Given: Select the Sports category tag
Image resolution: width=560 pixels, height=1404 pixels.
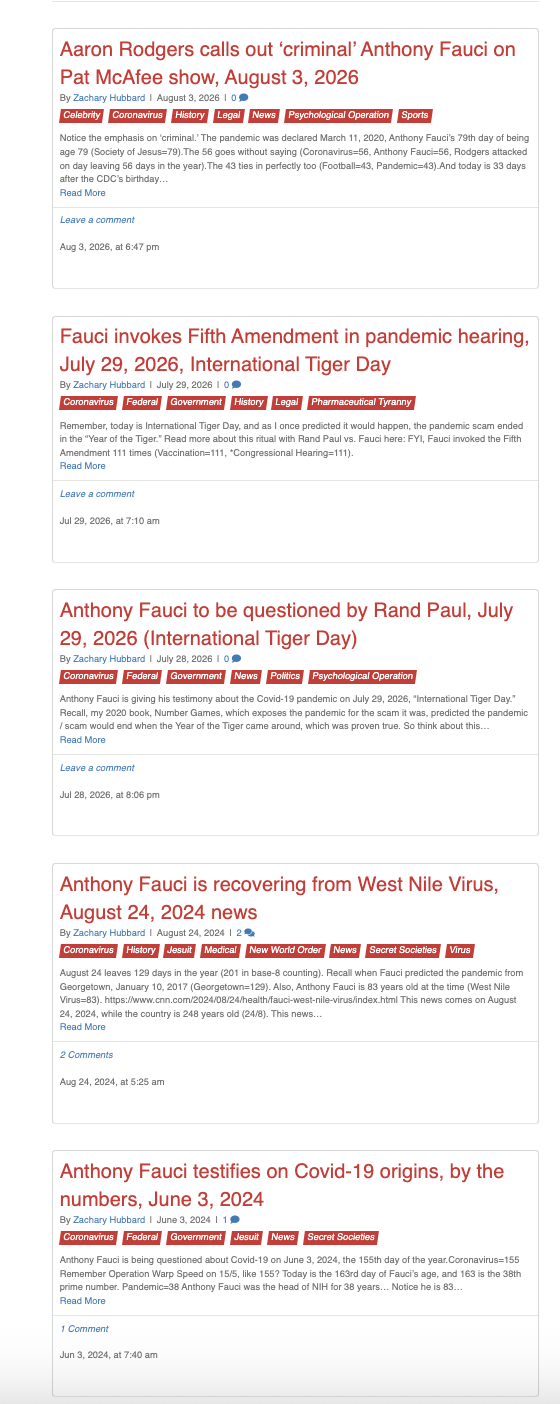Looking at the screenshot, I should tap(415, 116).
